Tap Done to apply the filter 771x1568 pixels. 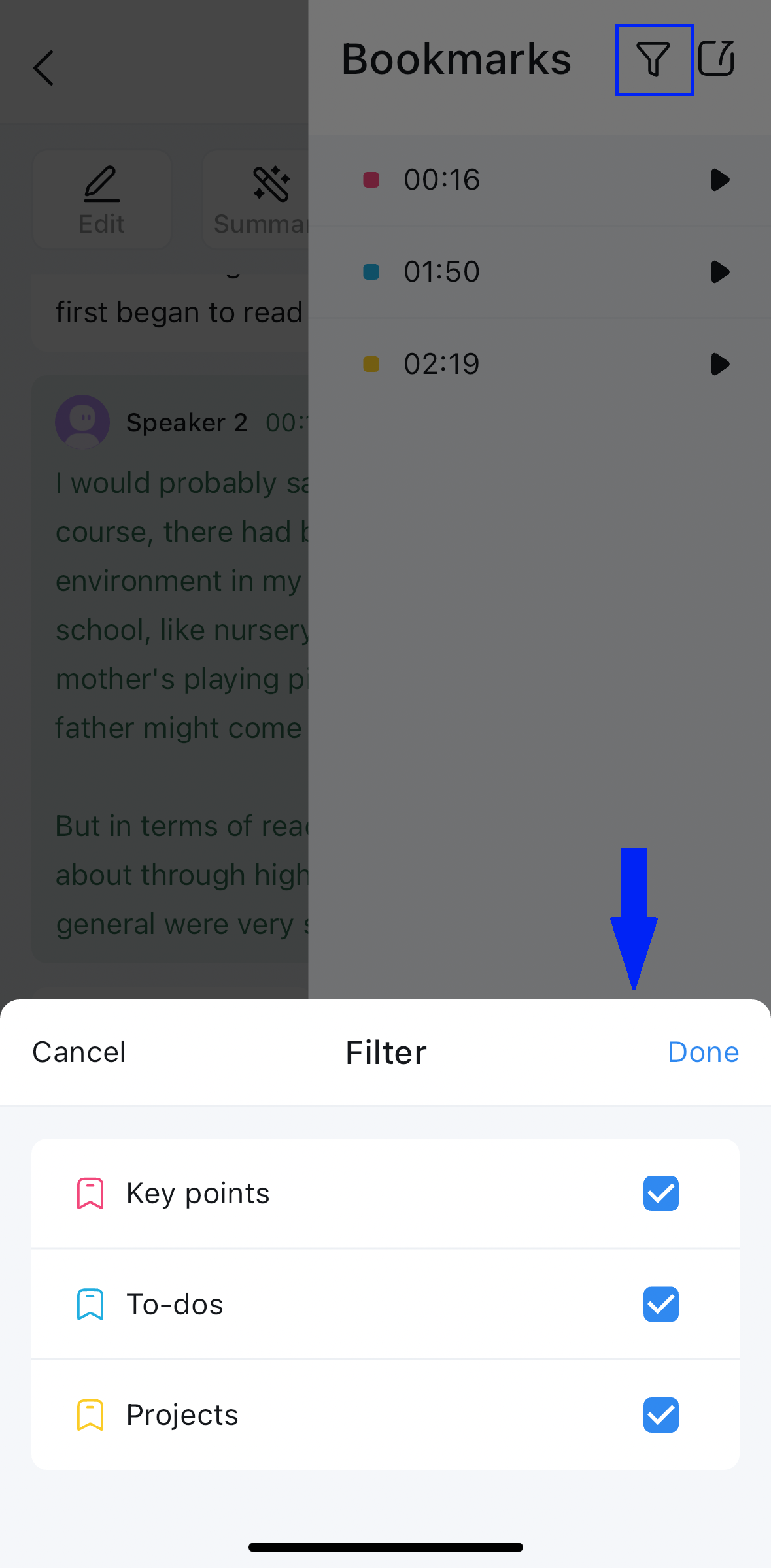click(x=703, y=1052)
